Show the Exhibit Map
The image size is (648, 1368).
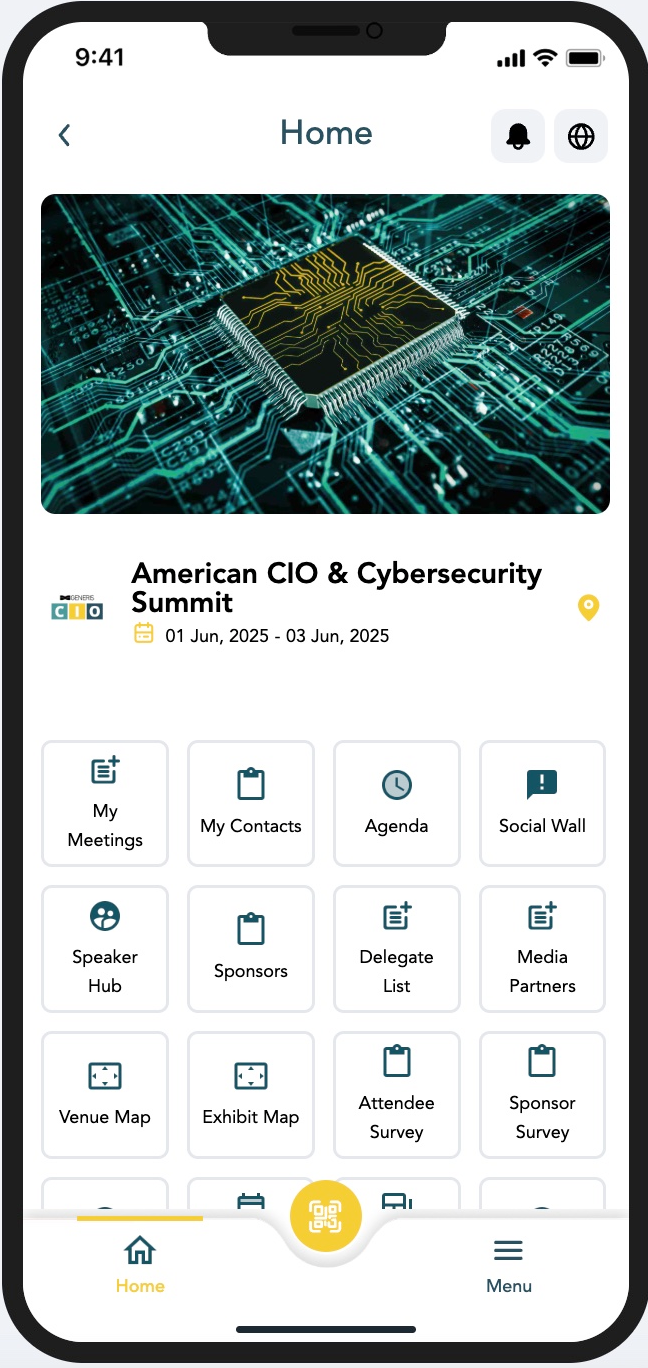click(x=251, y=1094)
